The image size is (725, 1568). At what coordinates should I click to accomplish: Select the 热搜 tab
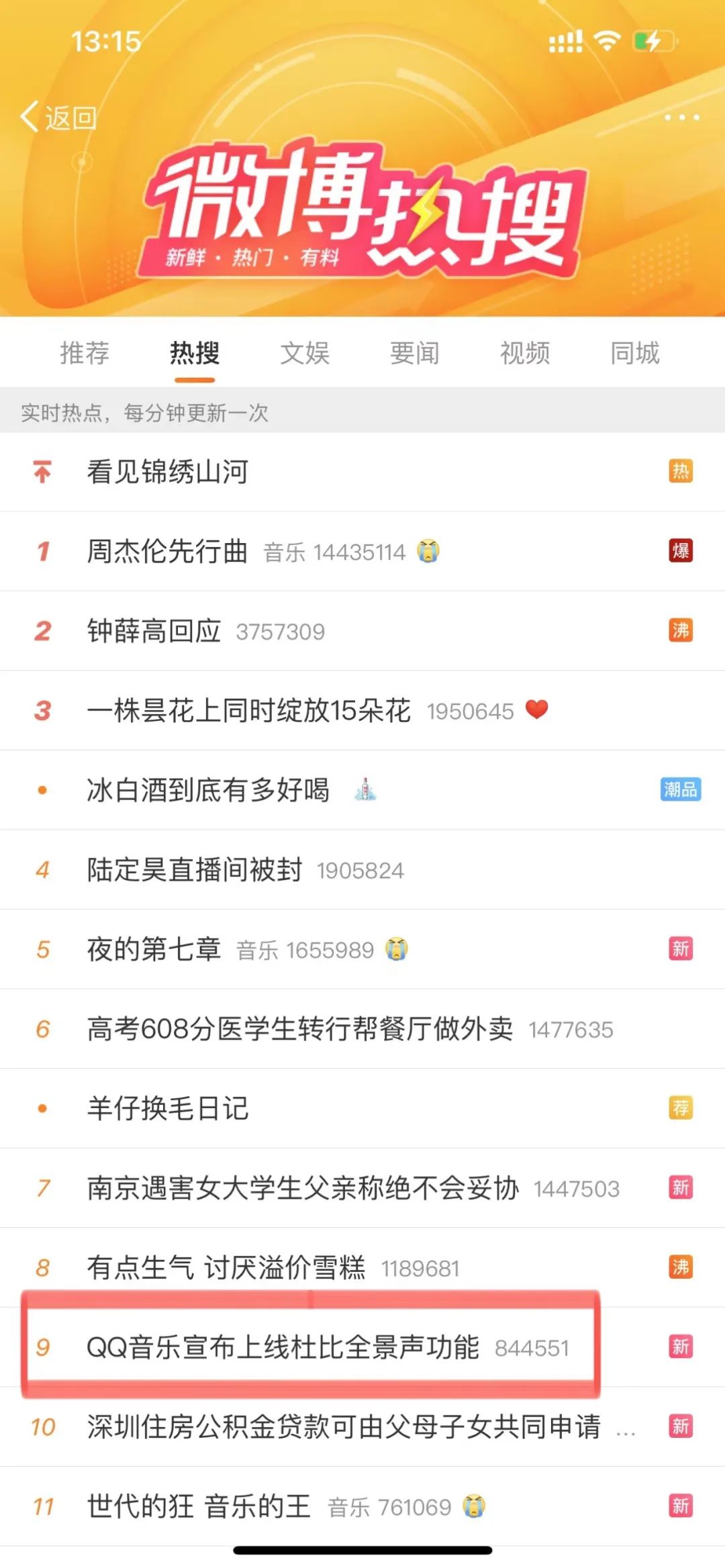[195, 353]
